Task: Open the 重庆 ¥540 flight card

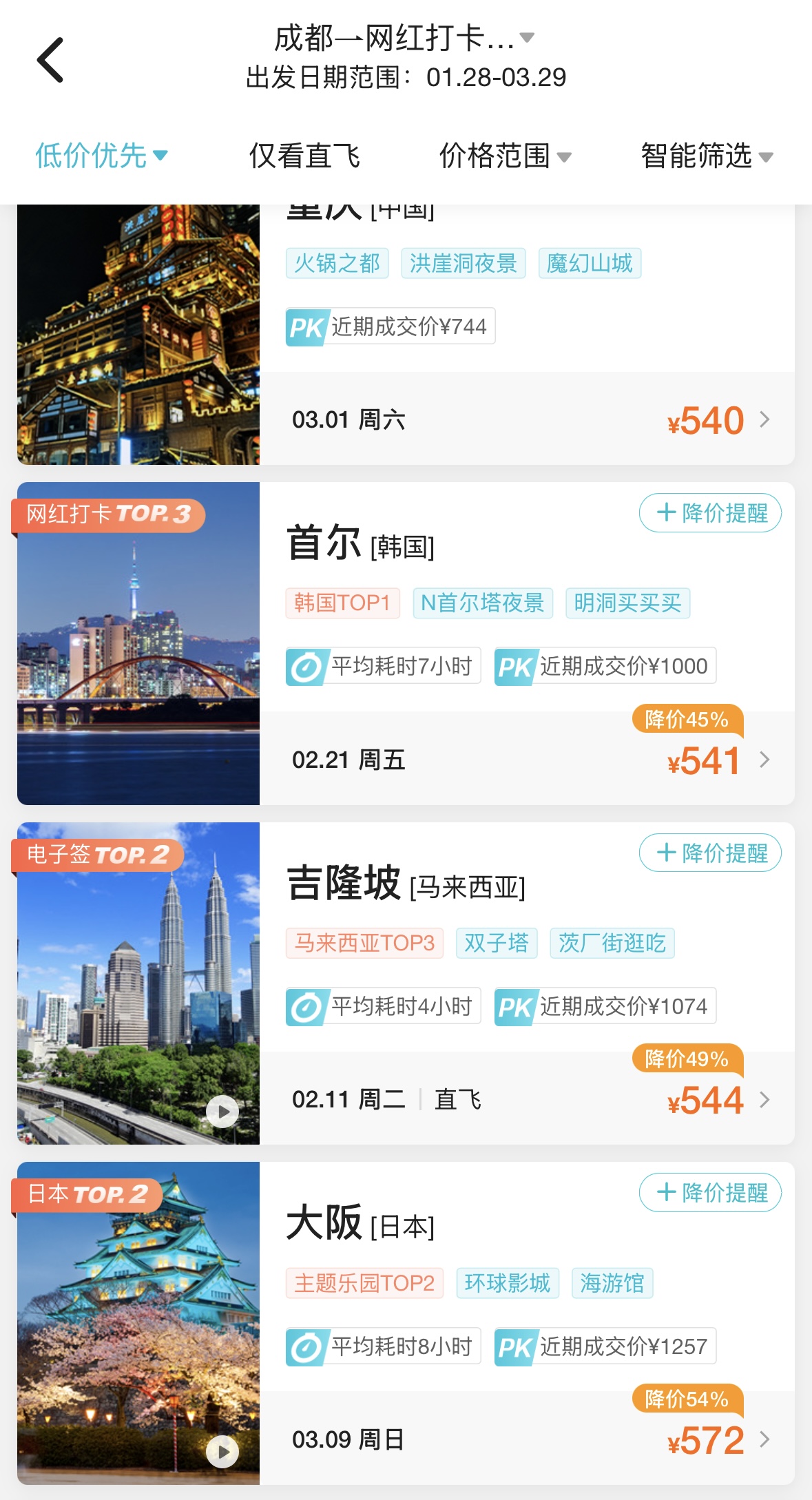Action: 527,419
